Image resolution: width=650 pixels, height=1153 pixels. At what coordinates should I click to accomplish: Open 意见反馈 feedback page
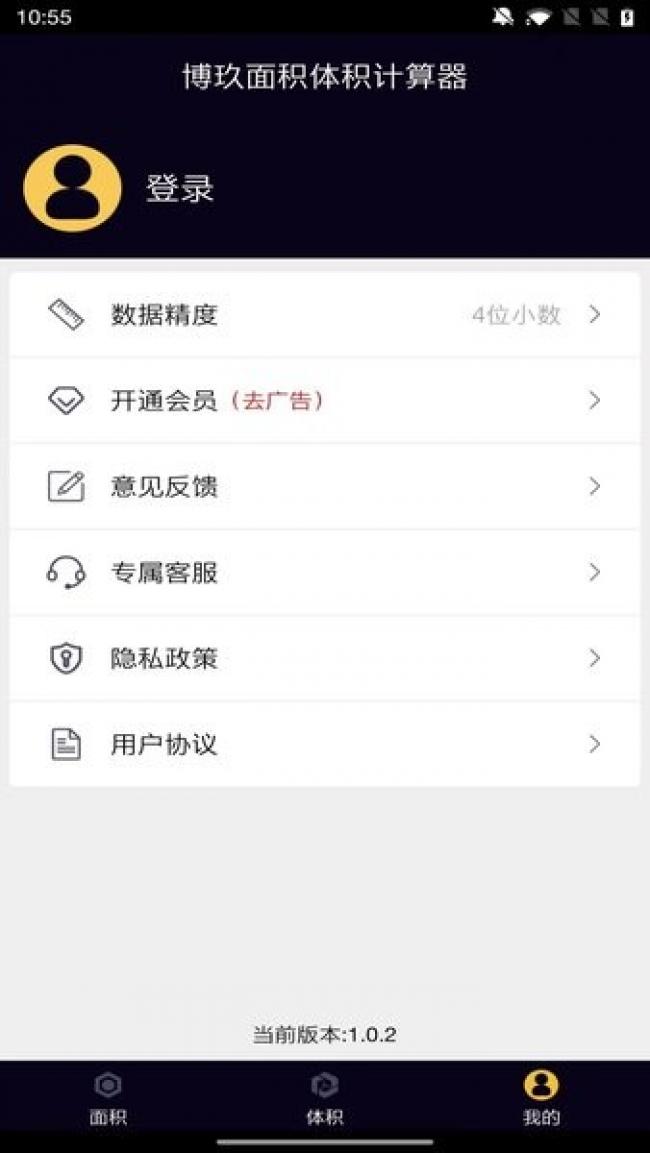(x=324, y=487)
